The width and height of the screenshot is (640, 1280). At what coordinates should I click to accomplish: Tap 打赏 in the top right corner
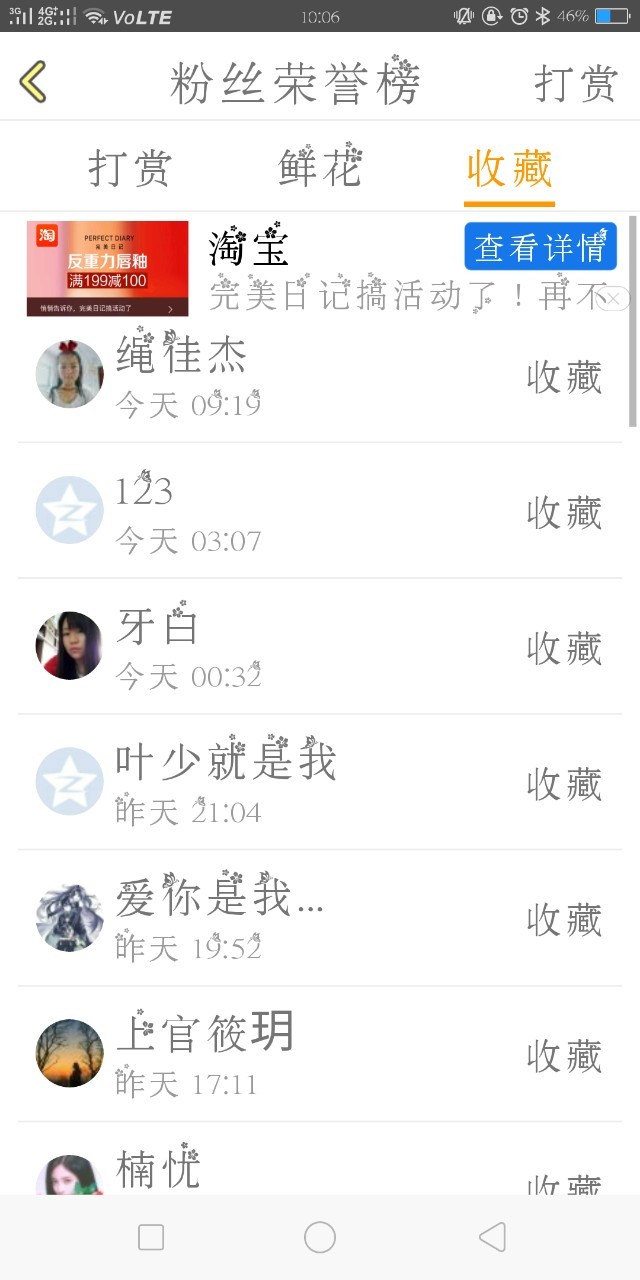coord(576,84)
